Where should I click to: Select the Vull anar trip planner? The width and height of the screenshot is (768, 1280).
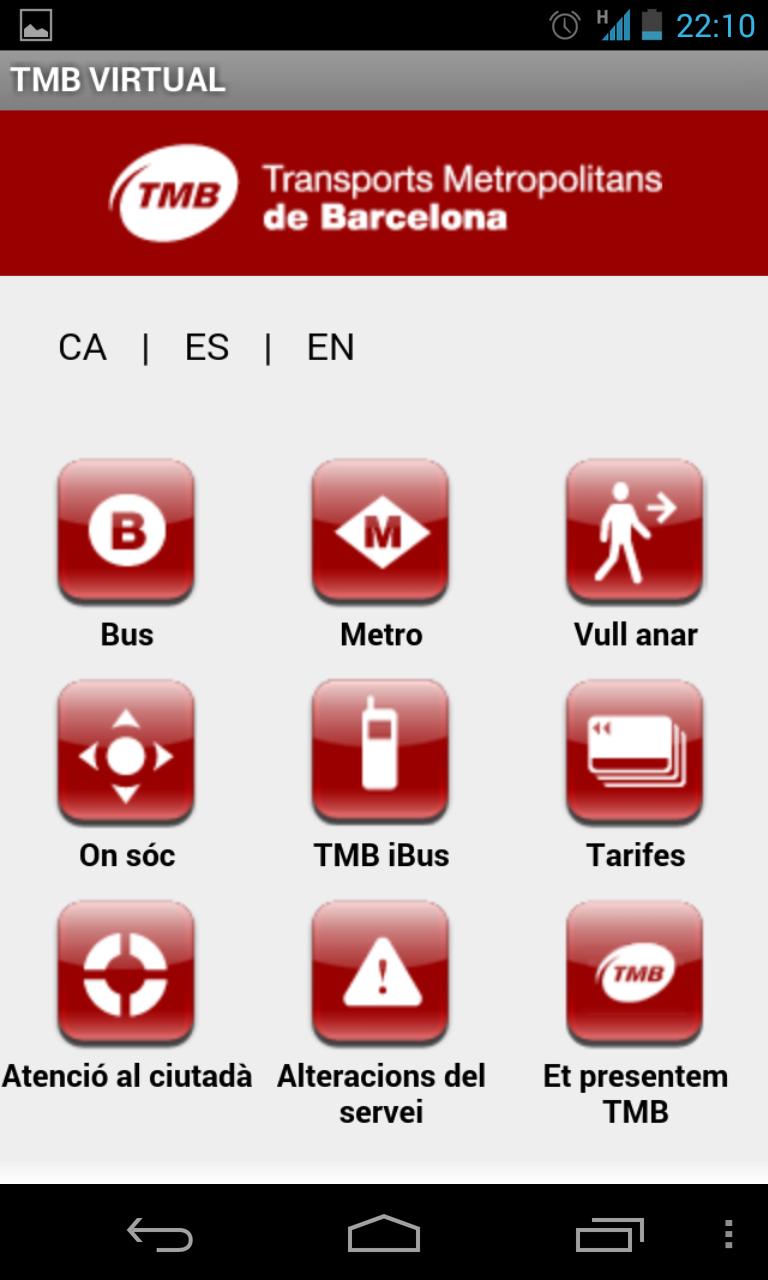pos(635,532)
